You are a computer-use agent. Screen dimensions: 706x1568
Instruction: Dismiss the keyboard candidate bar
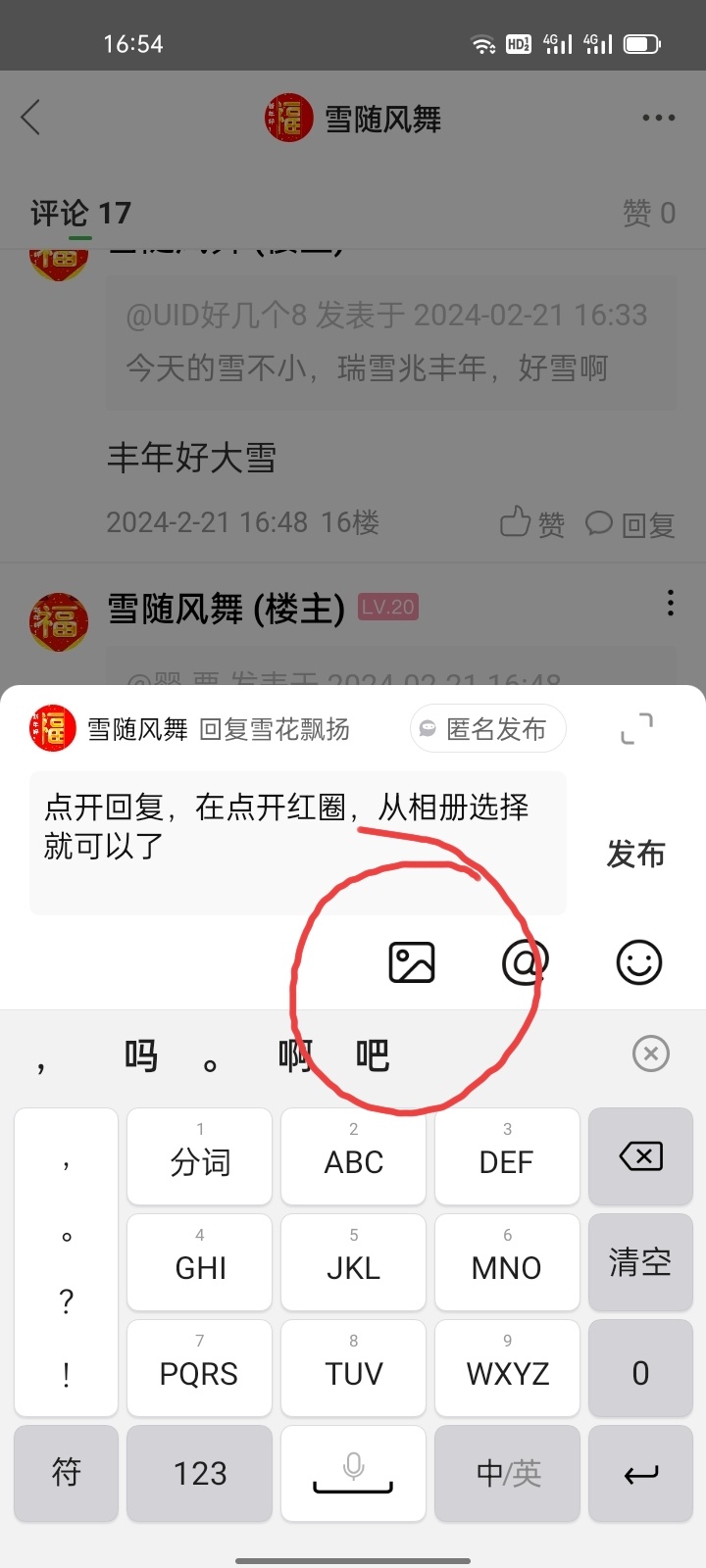coord(651,1054)
